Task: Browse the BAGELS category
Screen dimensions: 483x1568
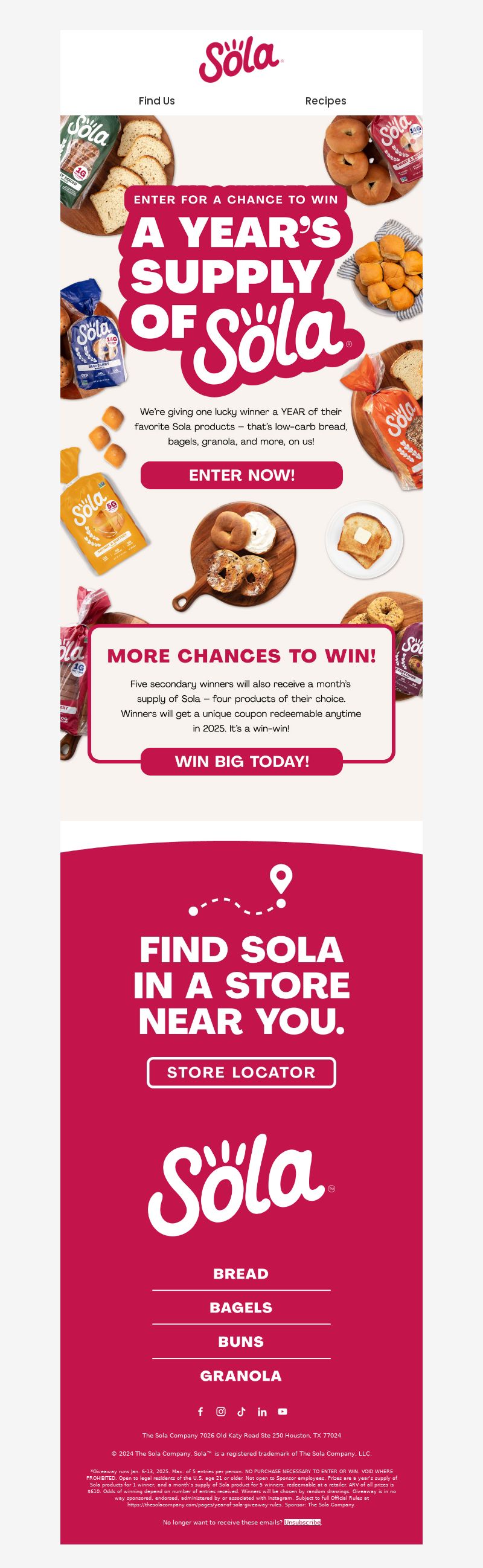Action: (241, 1308)
